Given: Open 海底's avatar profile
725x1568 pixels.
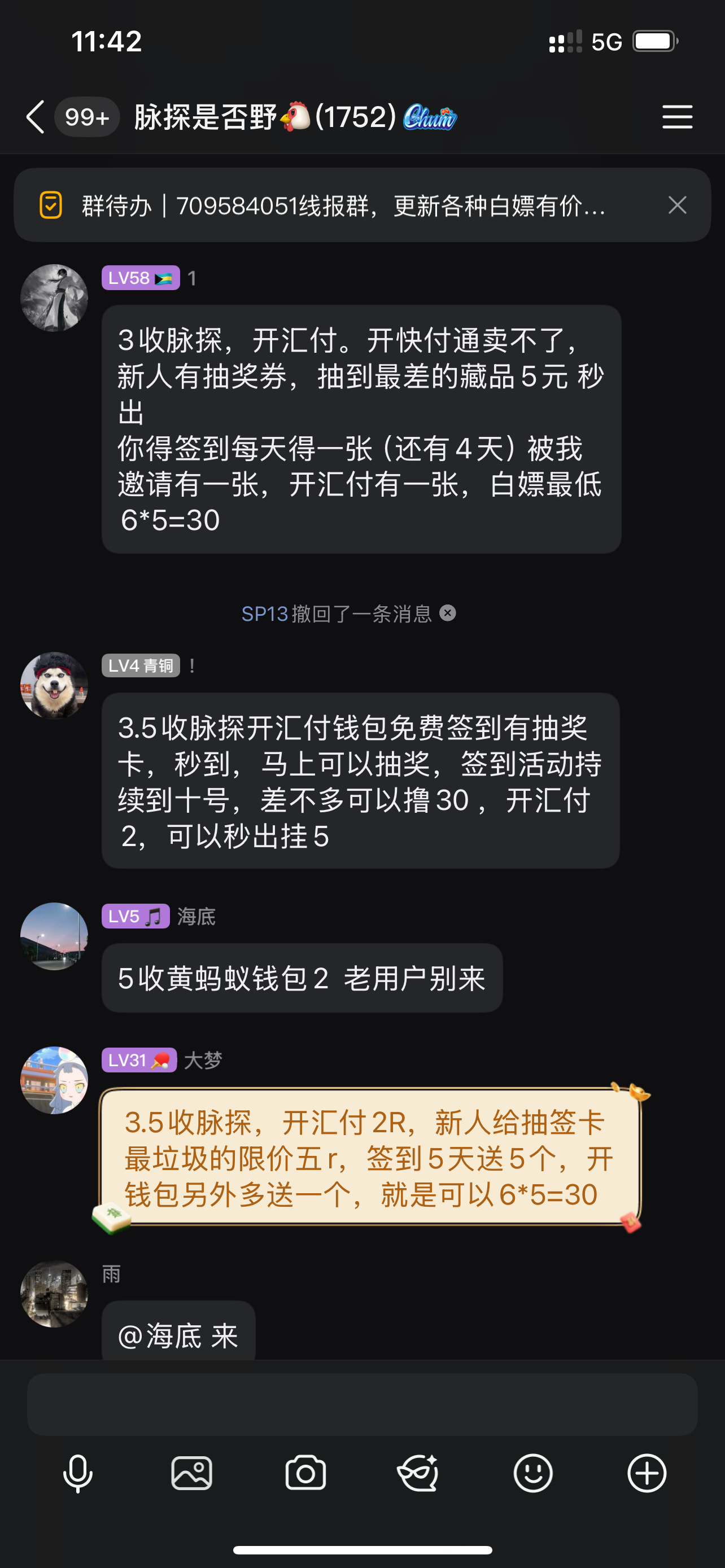Looking at the screenshot, I should [54, 936].
